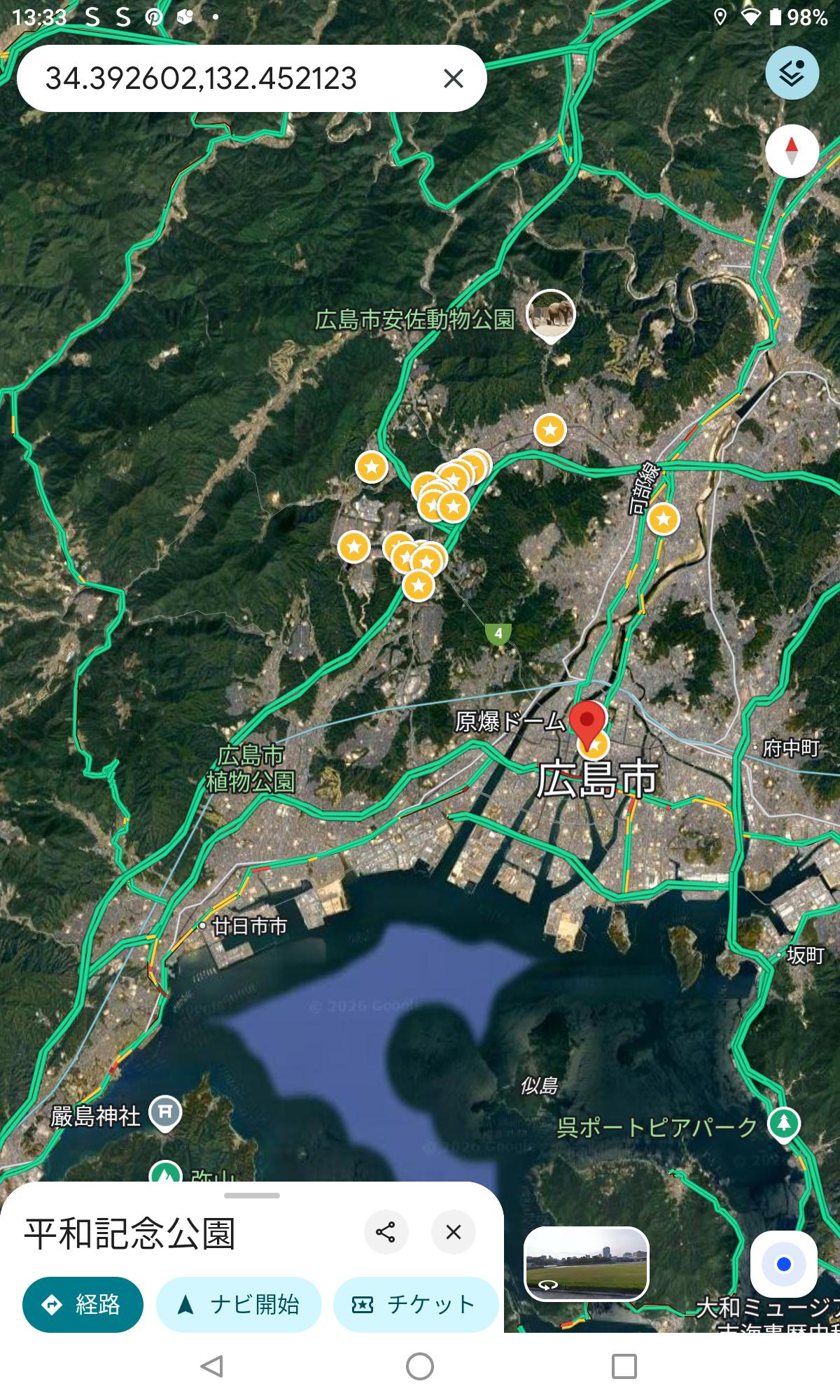Open the map layers button
The height and width of the screenshot is (1400, 840).
[x=792, y=73]
